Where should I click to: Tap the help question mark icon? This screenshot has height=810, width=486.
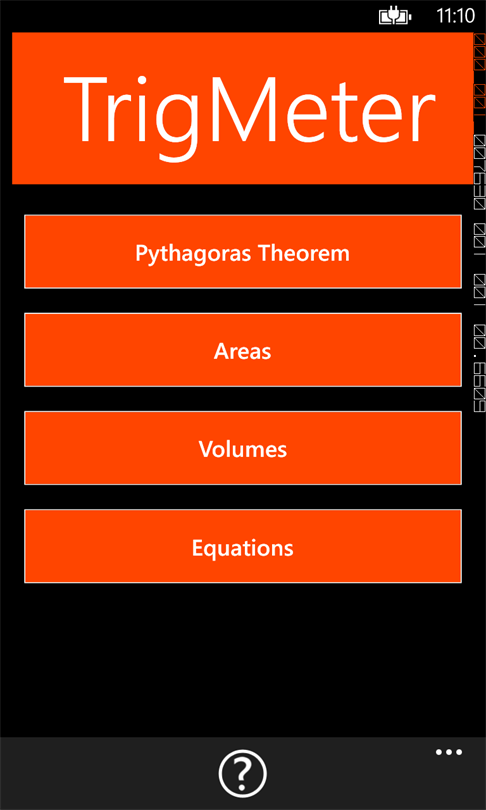coord(243,773)
